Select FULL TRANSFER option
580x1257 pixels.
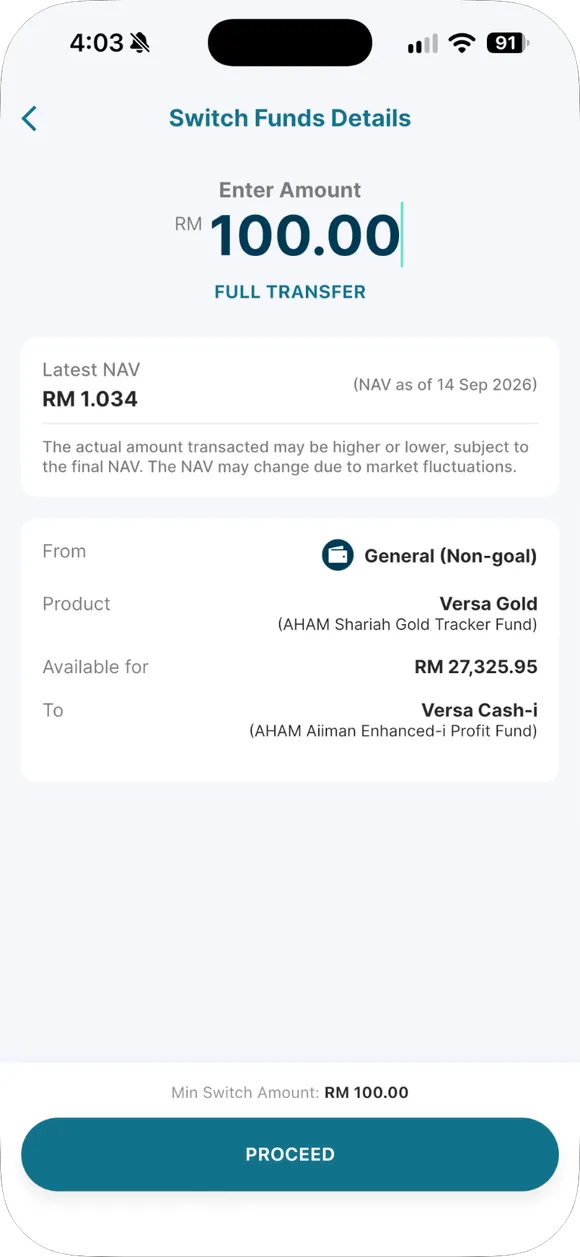(x=290, y=292)
